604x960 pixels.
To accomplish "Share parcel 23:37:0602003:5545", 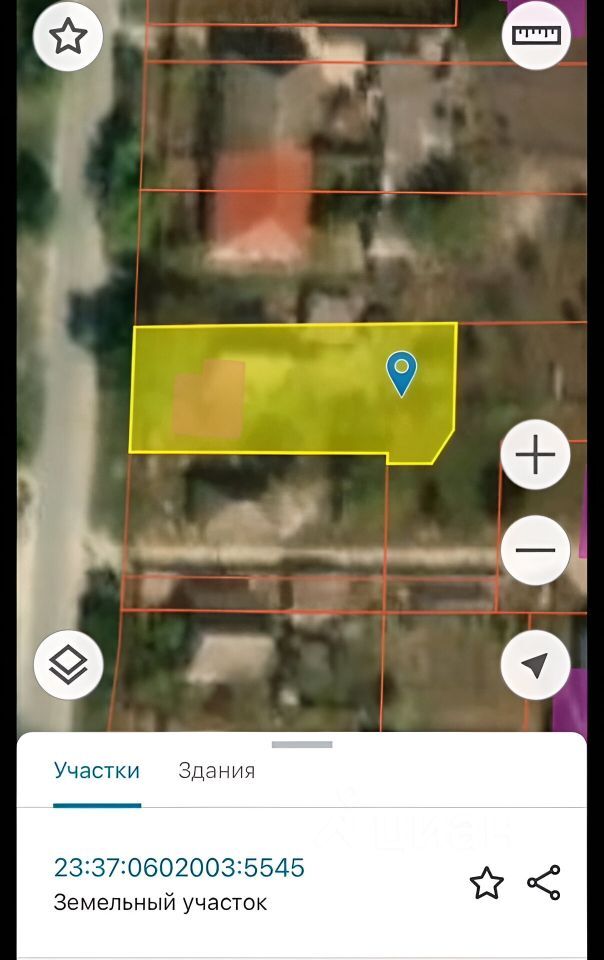I will click(544, 883).
